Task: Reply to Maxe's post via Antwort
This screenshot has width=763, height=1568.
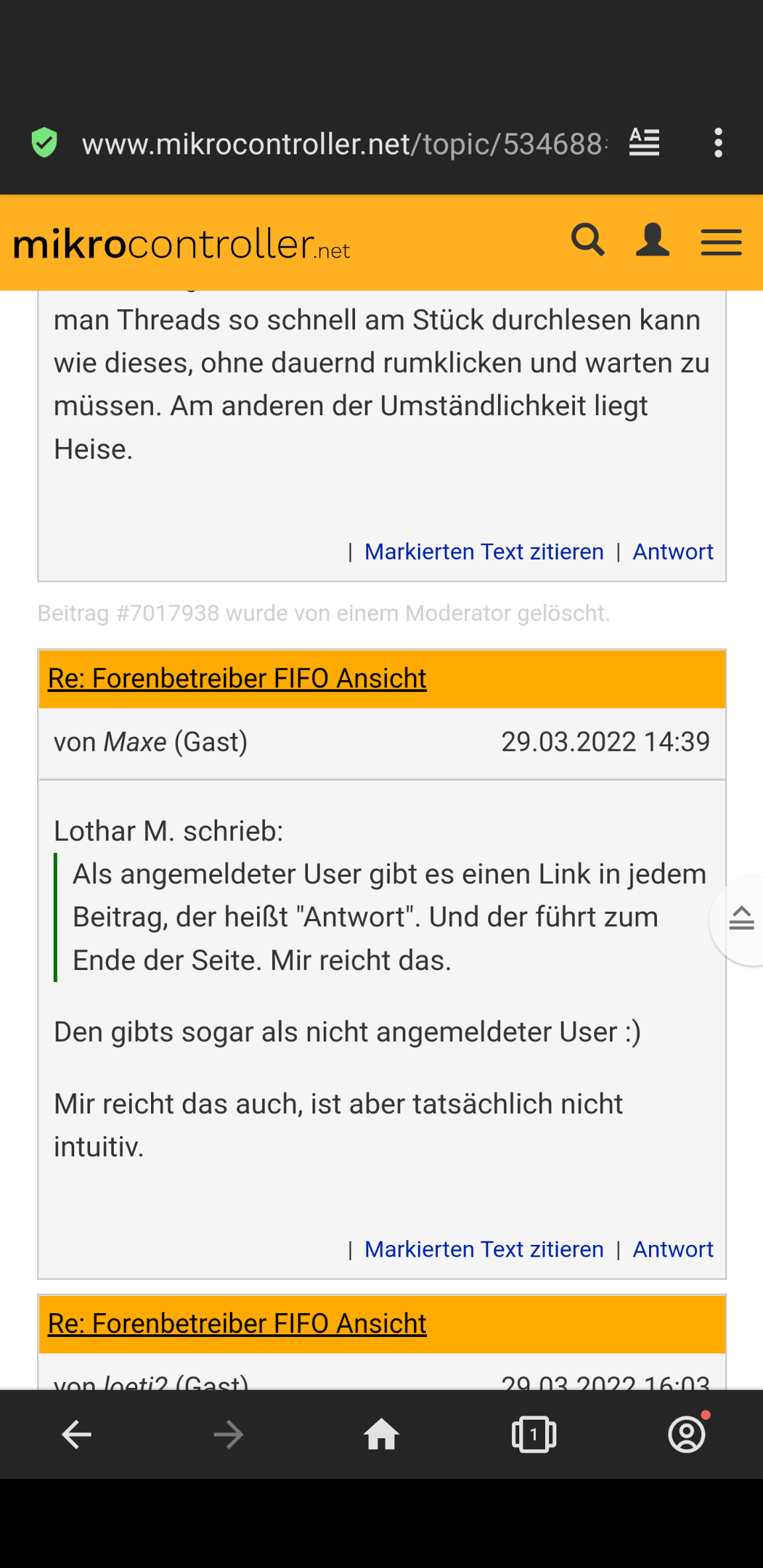Action: pyautogui.click(x=673, y=1249)
